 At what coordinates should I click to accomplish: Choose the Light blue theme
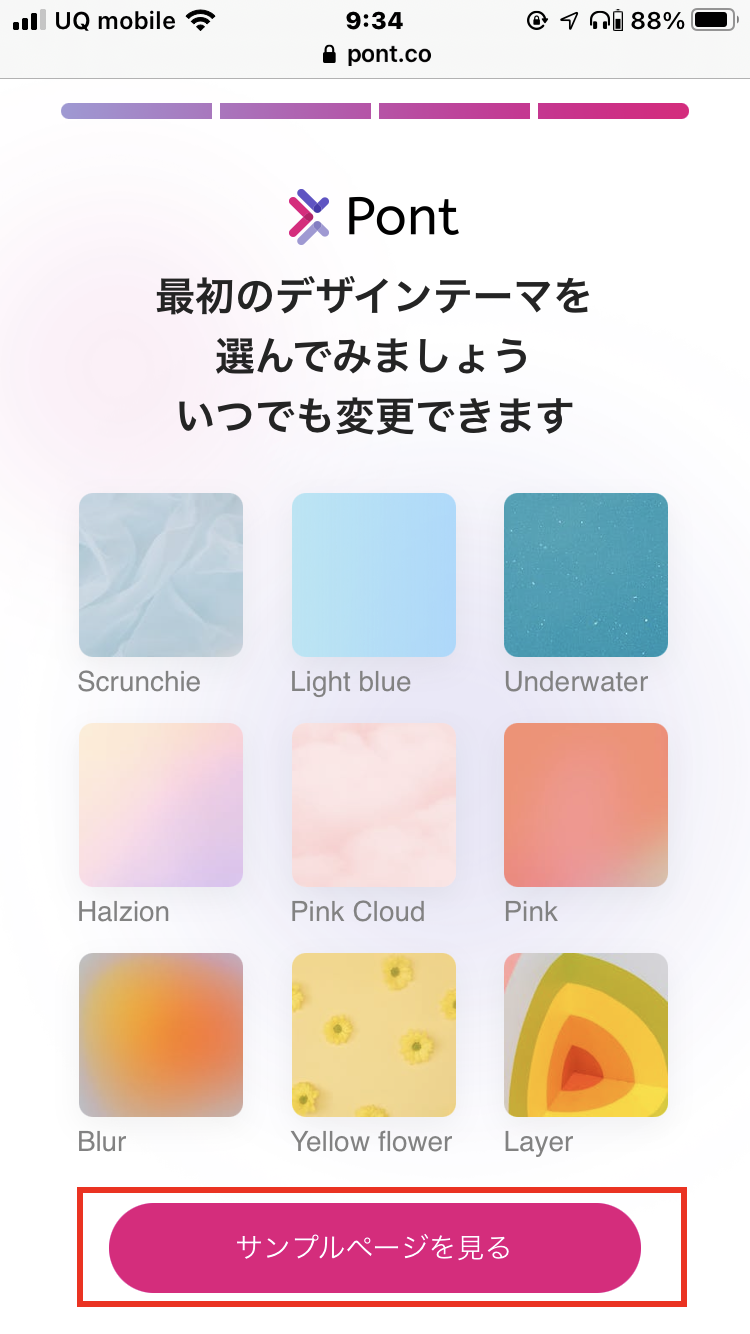374,575
